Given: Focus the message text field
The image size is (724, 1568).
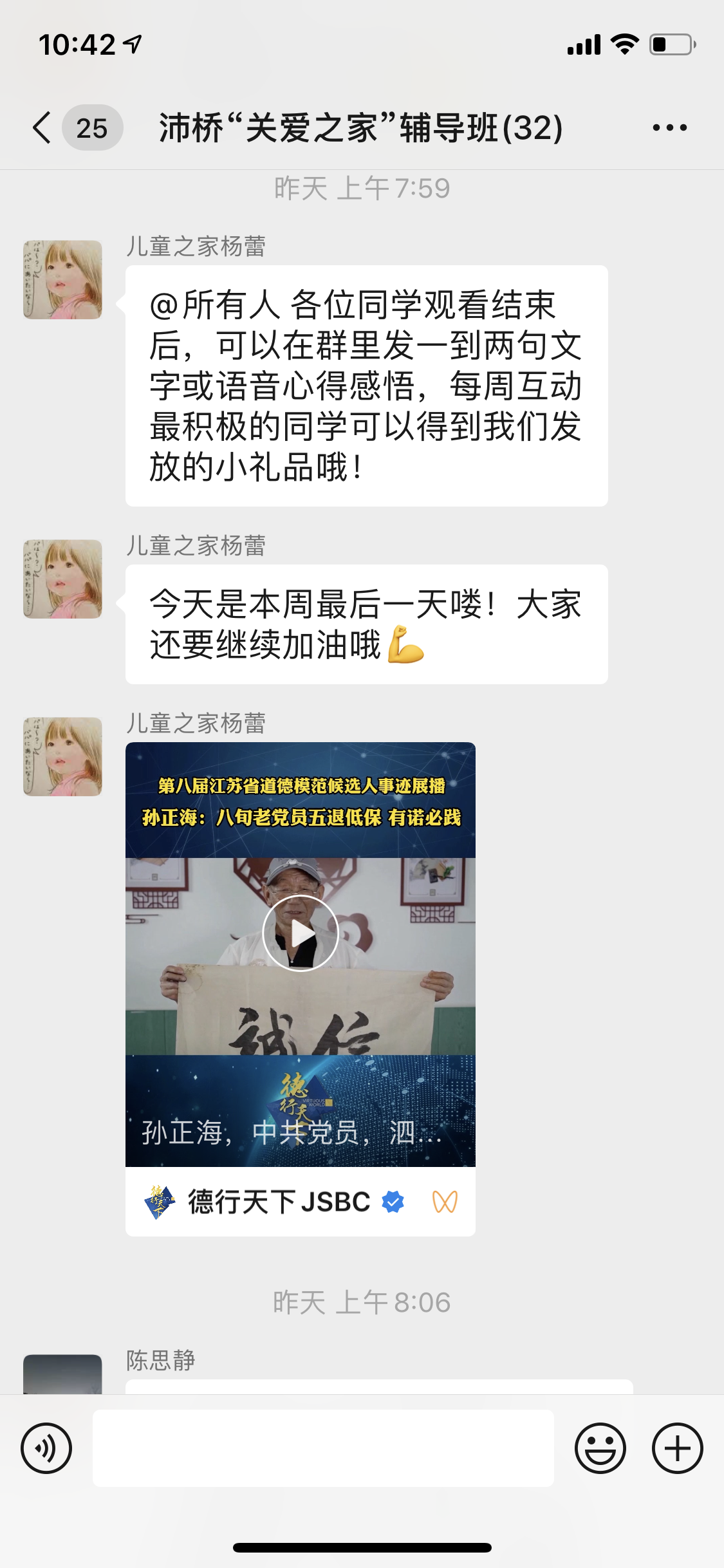Looking at the screenshot, I should pyautogui.click(x=323, y=1448).
